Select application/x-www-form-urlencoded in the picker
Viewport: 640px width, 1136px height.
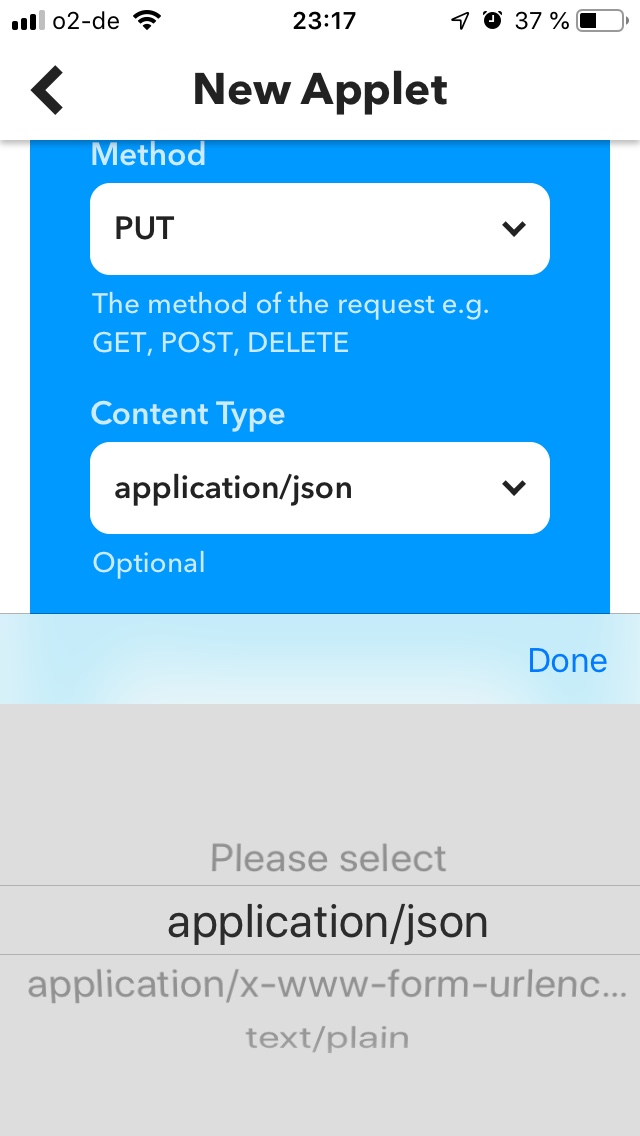(x=326, y=985)
